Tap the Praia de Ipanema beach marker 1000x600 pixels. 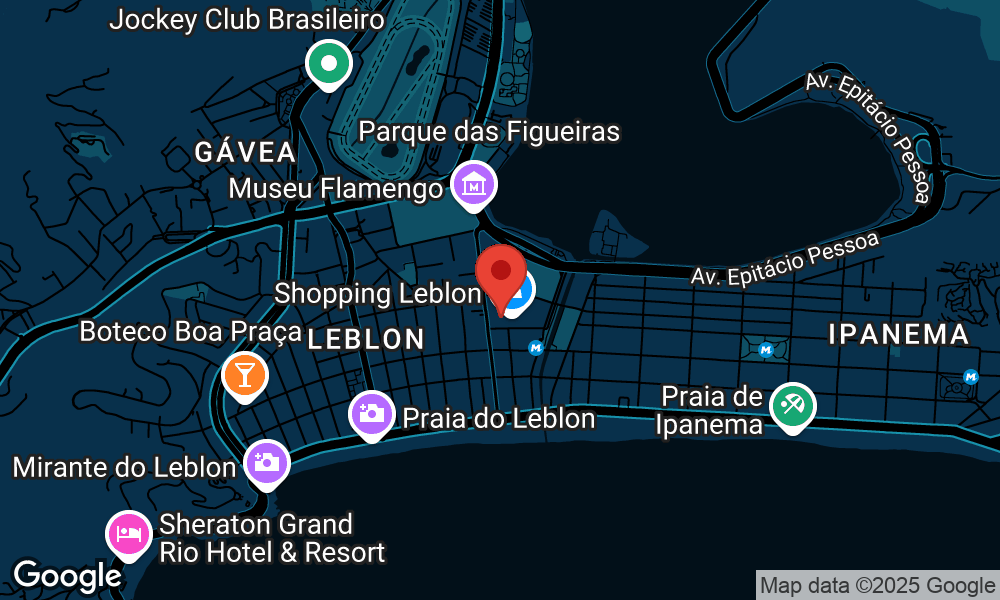(x=793, y=406)
